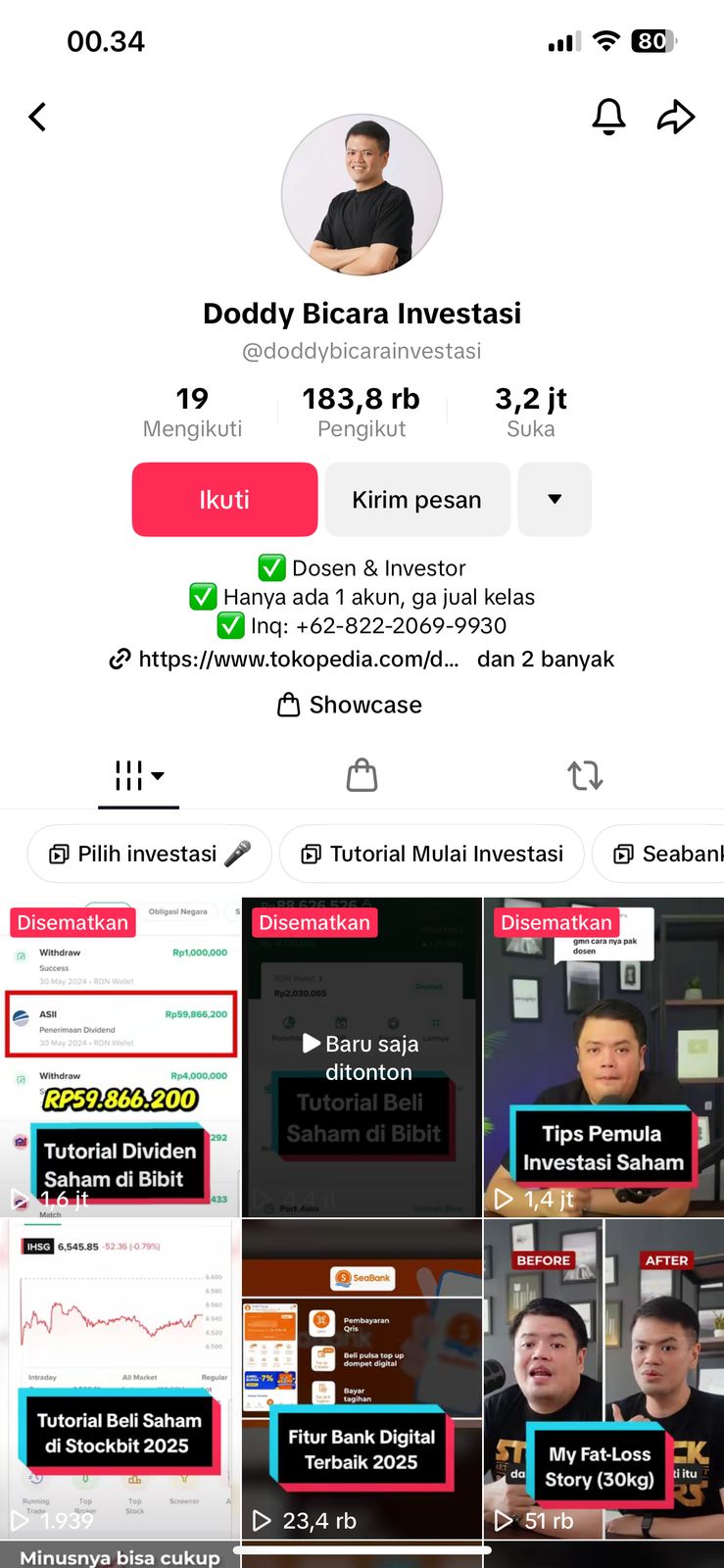The image size is (724, 1568).
Task: Switch to the videos grid tab
Action: tap(138, 776)
